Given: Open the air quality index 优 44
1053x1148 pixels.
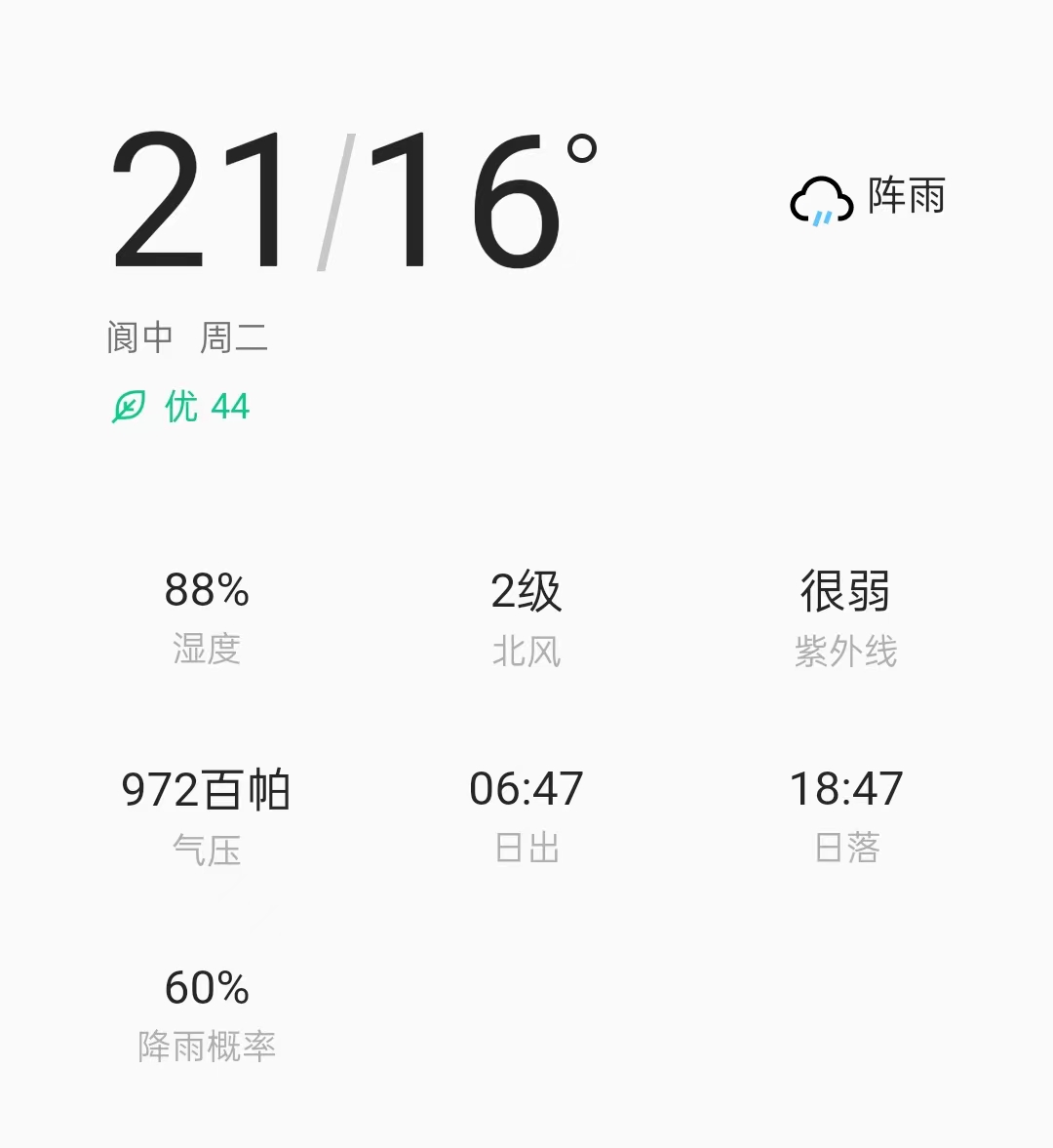Looking at the screenshot, I should (181, 407).
